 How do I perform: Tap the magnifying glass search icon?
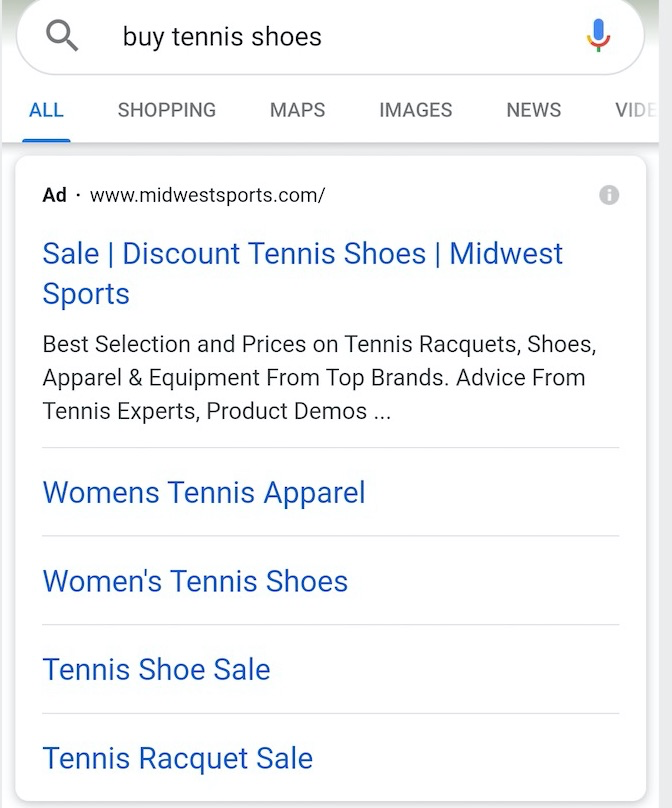click(62, 37)
